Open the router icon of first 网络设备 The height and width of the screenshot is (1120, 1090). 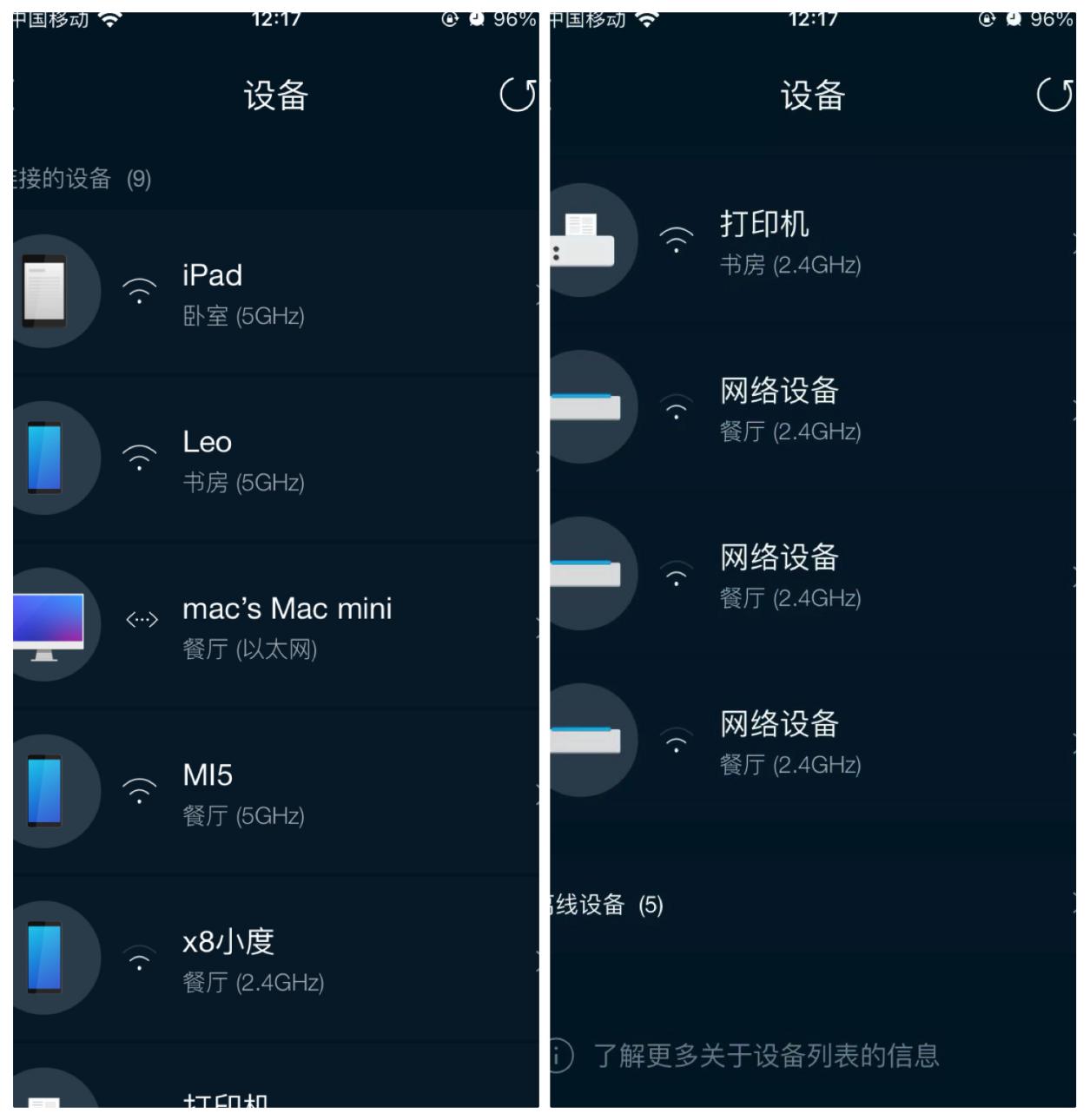pos(584,408)
